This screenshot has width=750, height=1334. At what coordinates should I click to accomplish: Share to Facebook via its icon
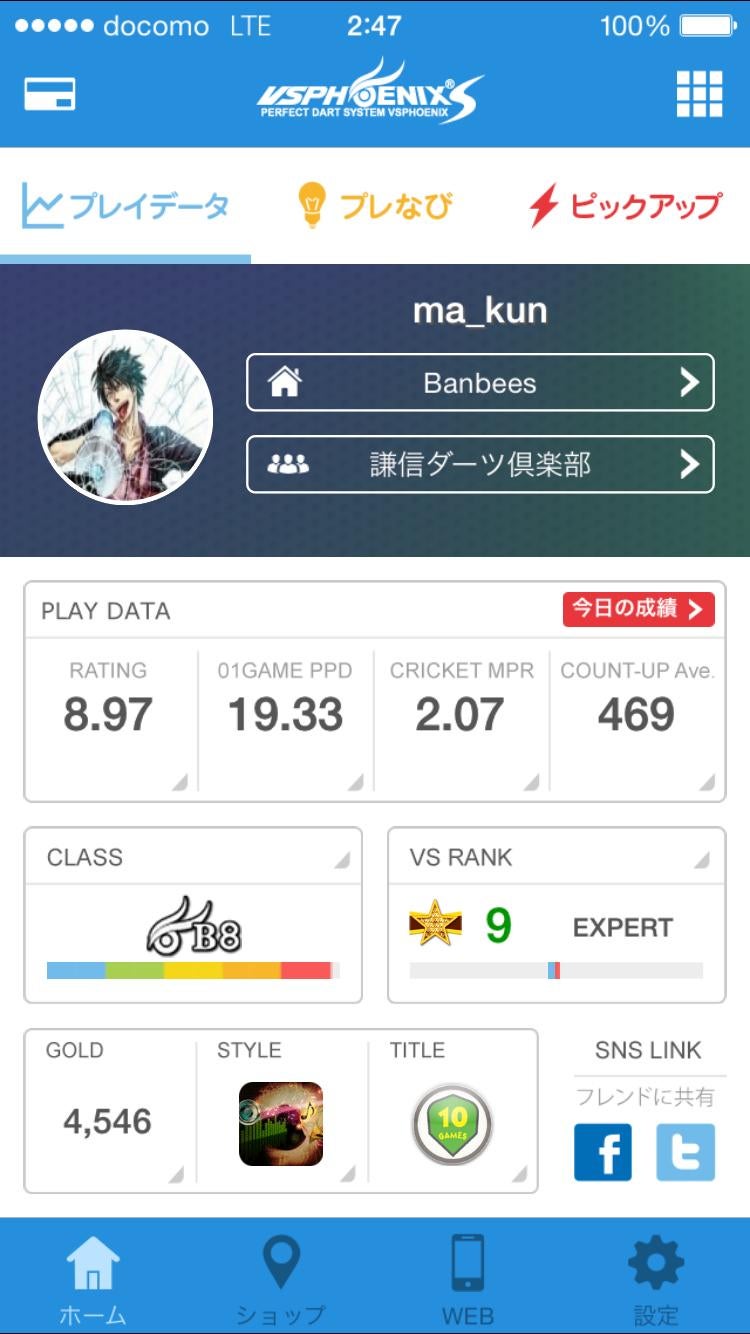(603, 1151)
